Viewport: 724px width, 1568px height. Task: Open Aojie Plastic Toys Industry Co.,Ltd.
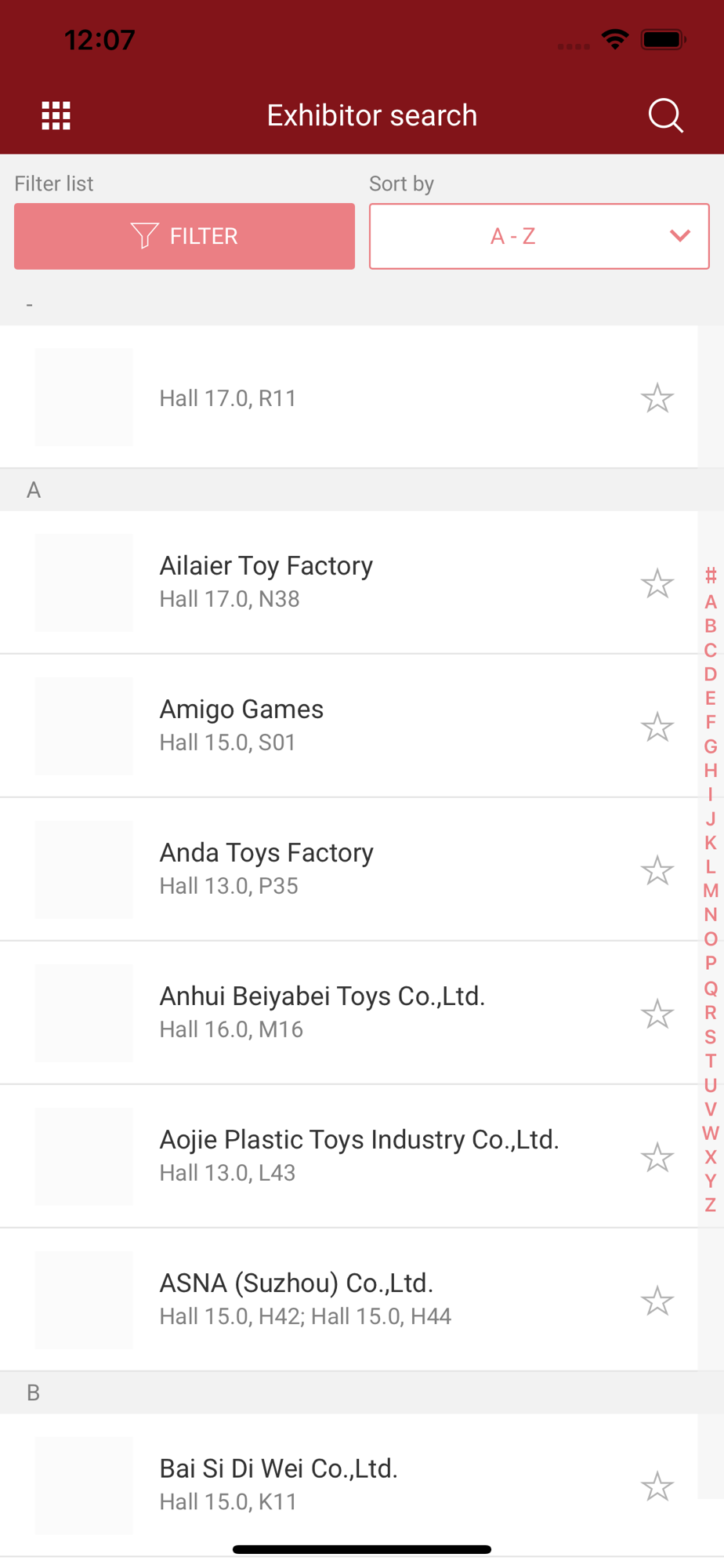tap(349, 1156)
